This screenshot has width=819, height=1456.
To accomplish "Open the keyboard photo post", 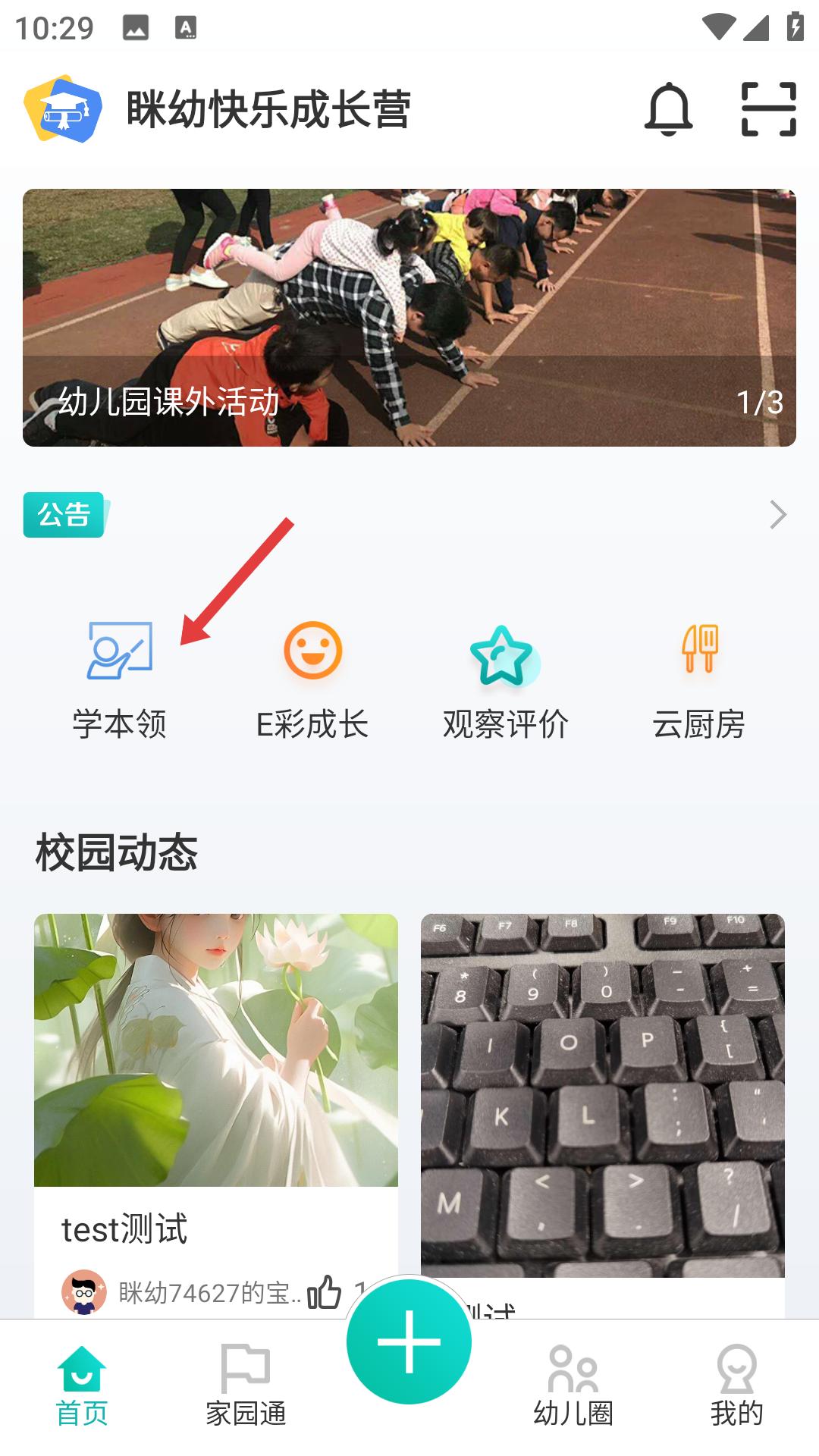I will (x=603, y=1092).
